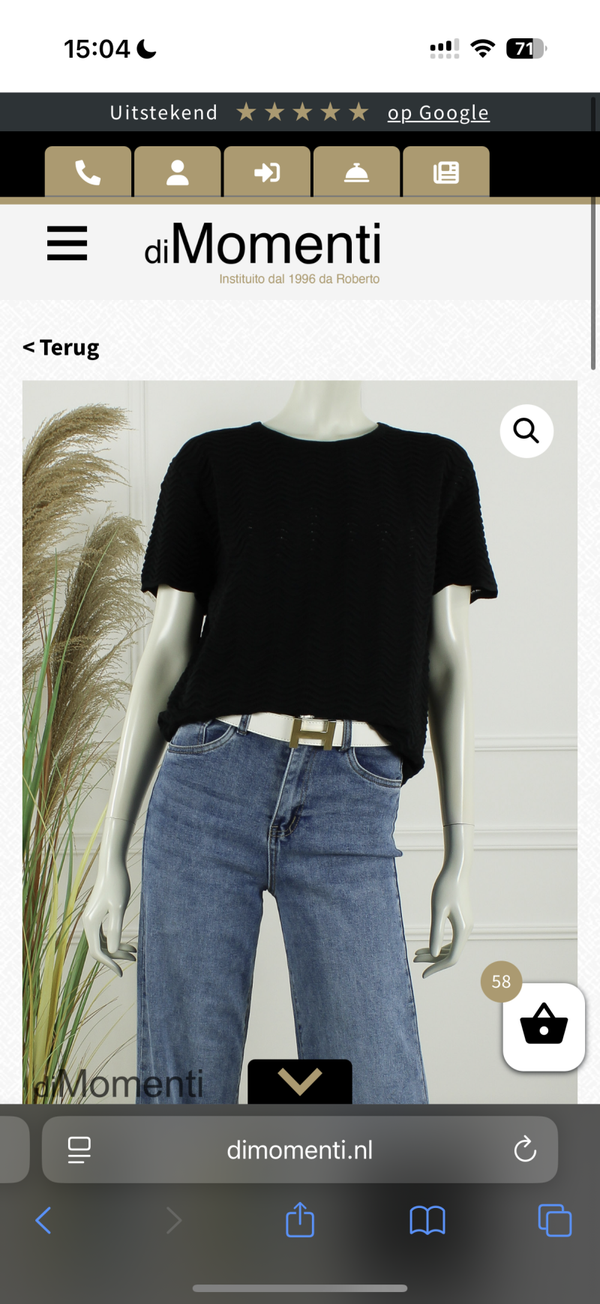The width and height of the screenshot is (600, 1304).
Task: Go back via the Terug link
Action: (x=61, y=348)
